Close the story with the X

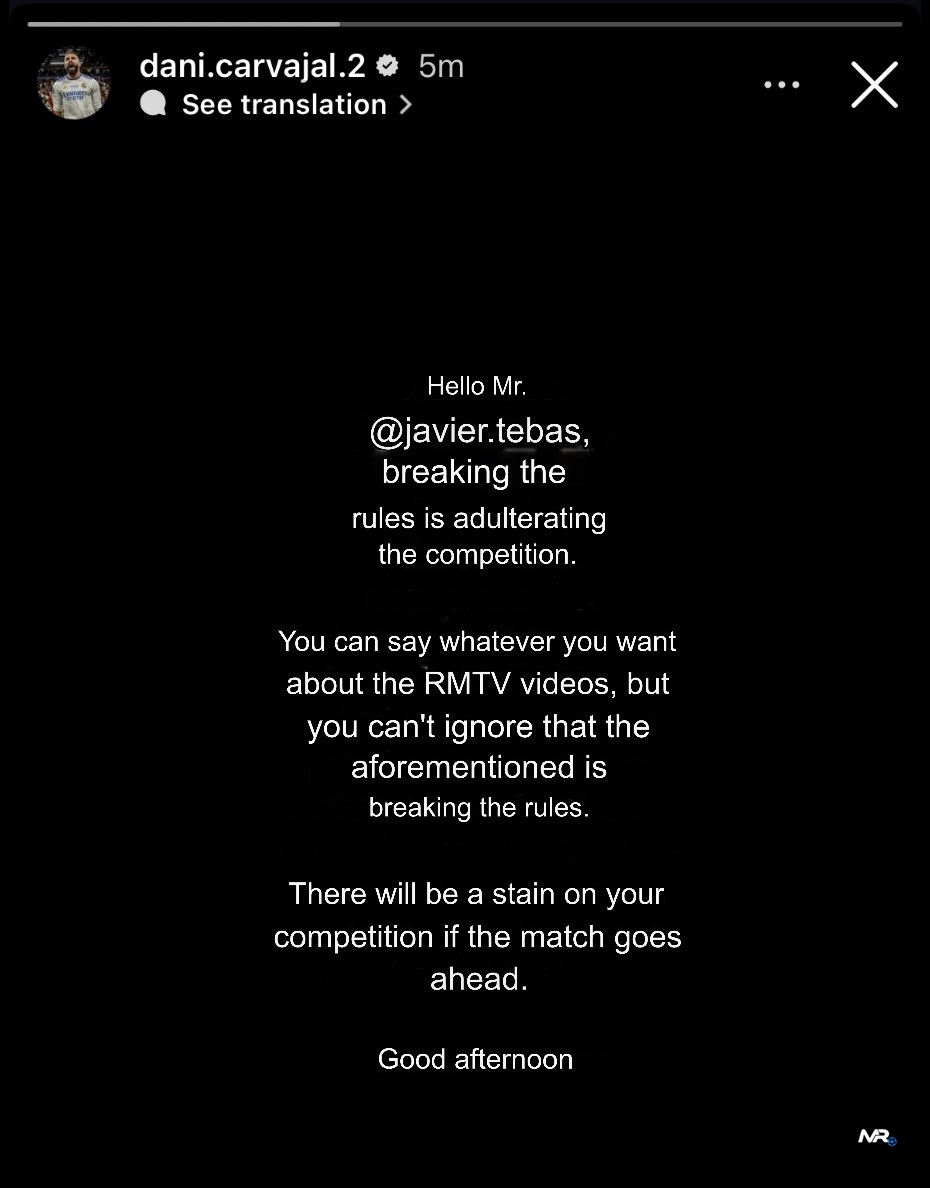[x=874, y=84]
